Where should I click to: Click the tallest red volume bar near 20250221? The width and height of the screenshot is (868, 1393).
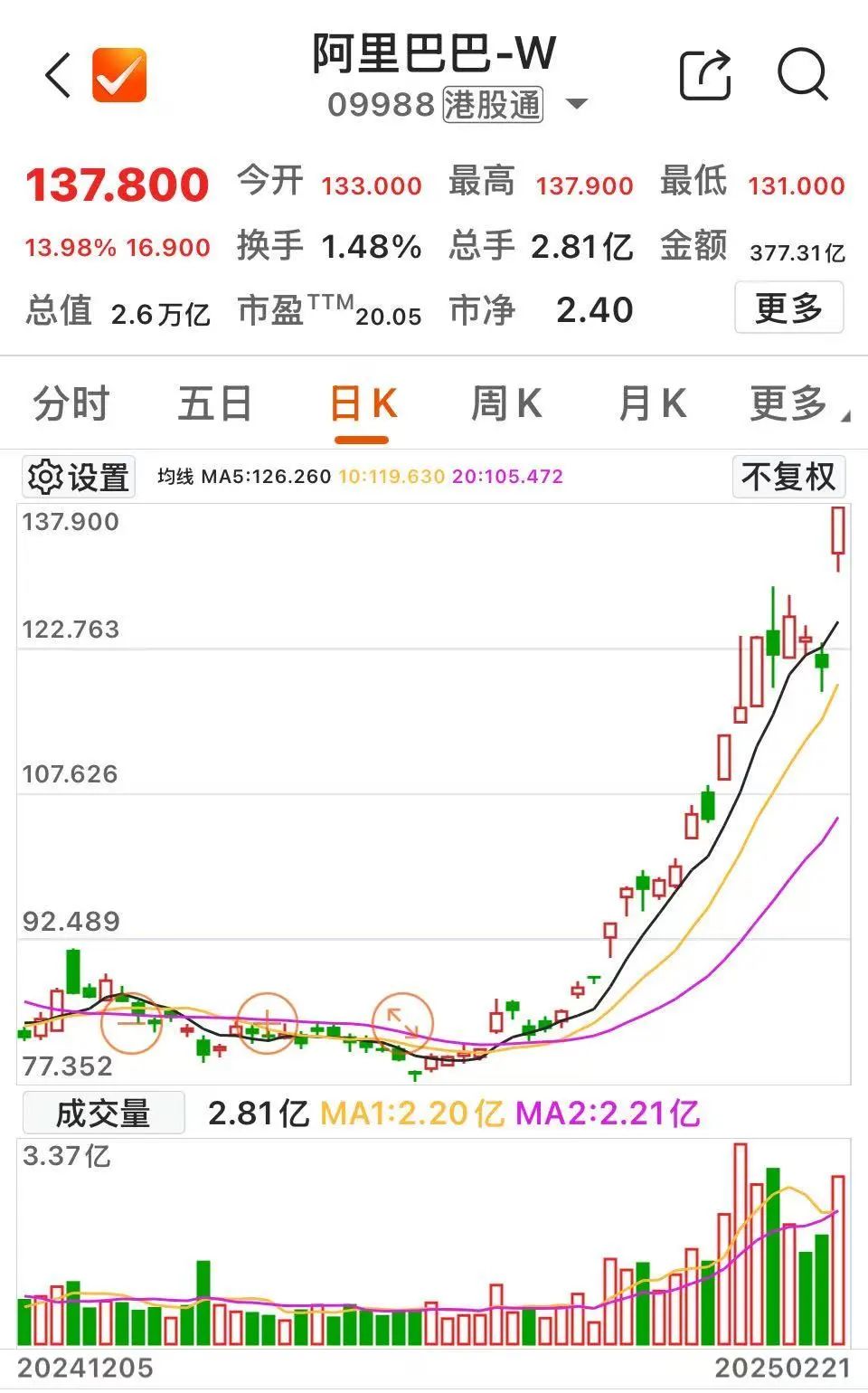(742, 1248)
